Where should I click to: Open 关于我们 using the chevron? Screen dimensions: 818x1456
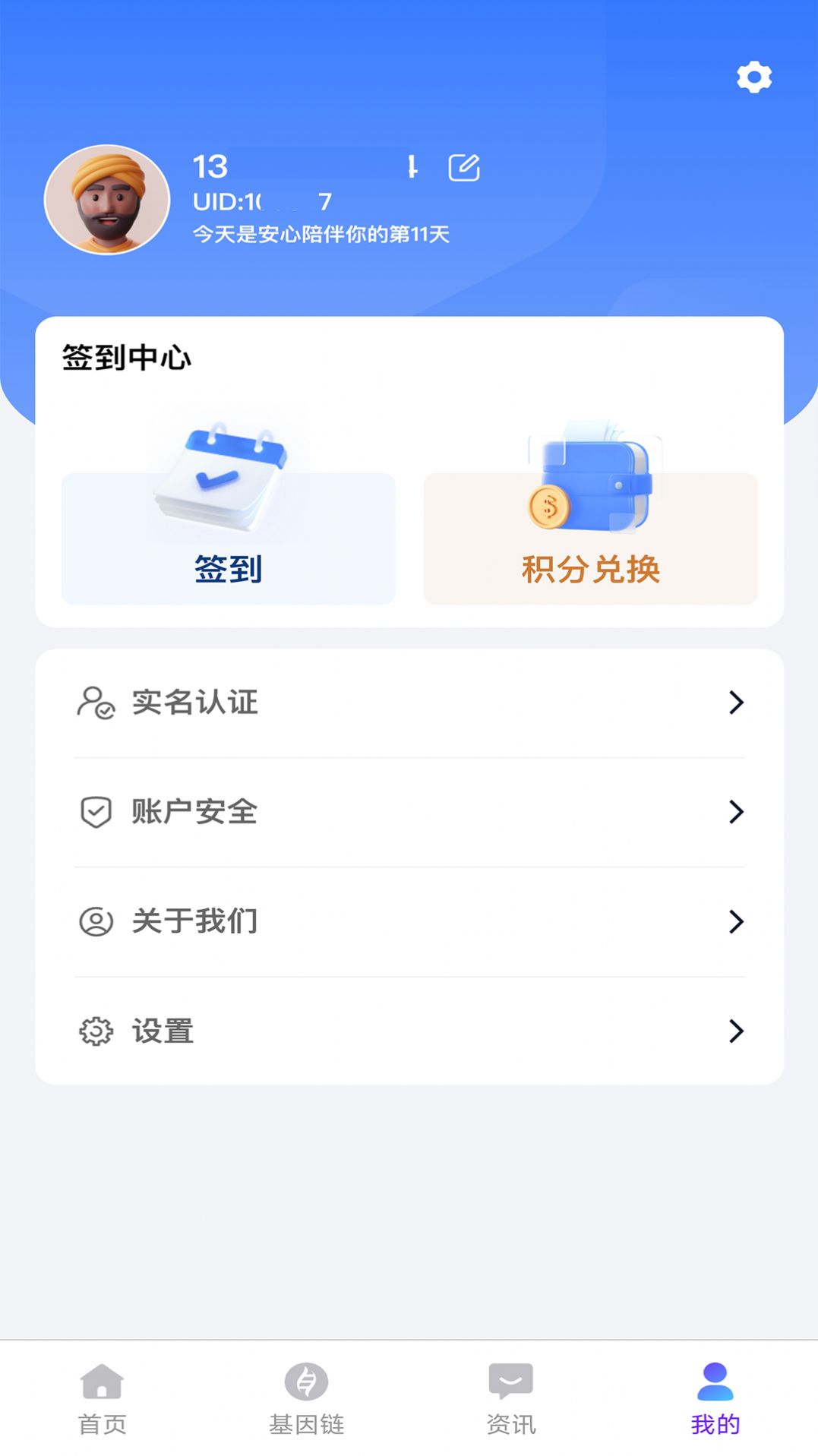click(734, 921)
